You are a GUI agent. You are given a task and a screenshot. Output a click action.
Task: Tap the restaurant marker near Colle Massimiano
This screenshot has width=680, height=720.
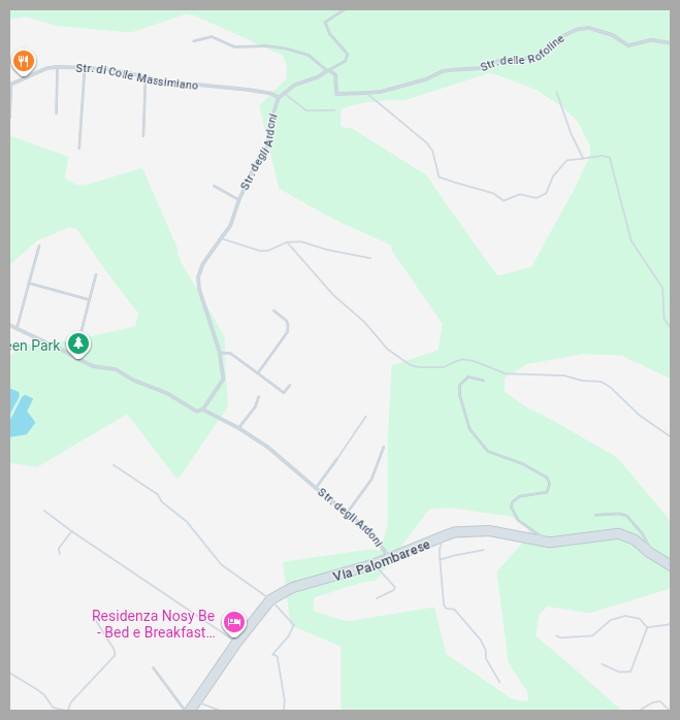pos(23,62)
